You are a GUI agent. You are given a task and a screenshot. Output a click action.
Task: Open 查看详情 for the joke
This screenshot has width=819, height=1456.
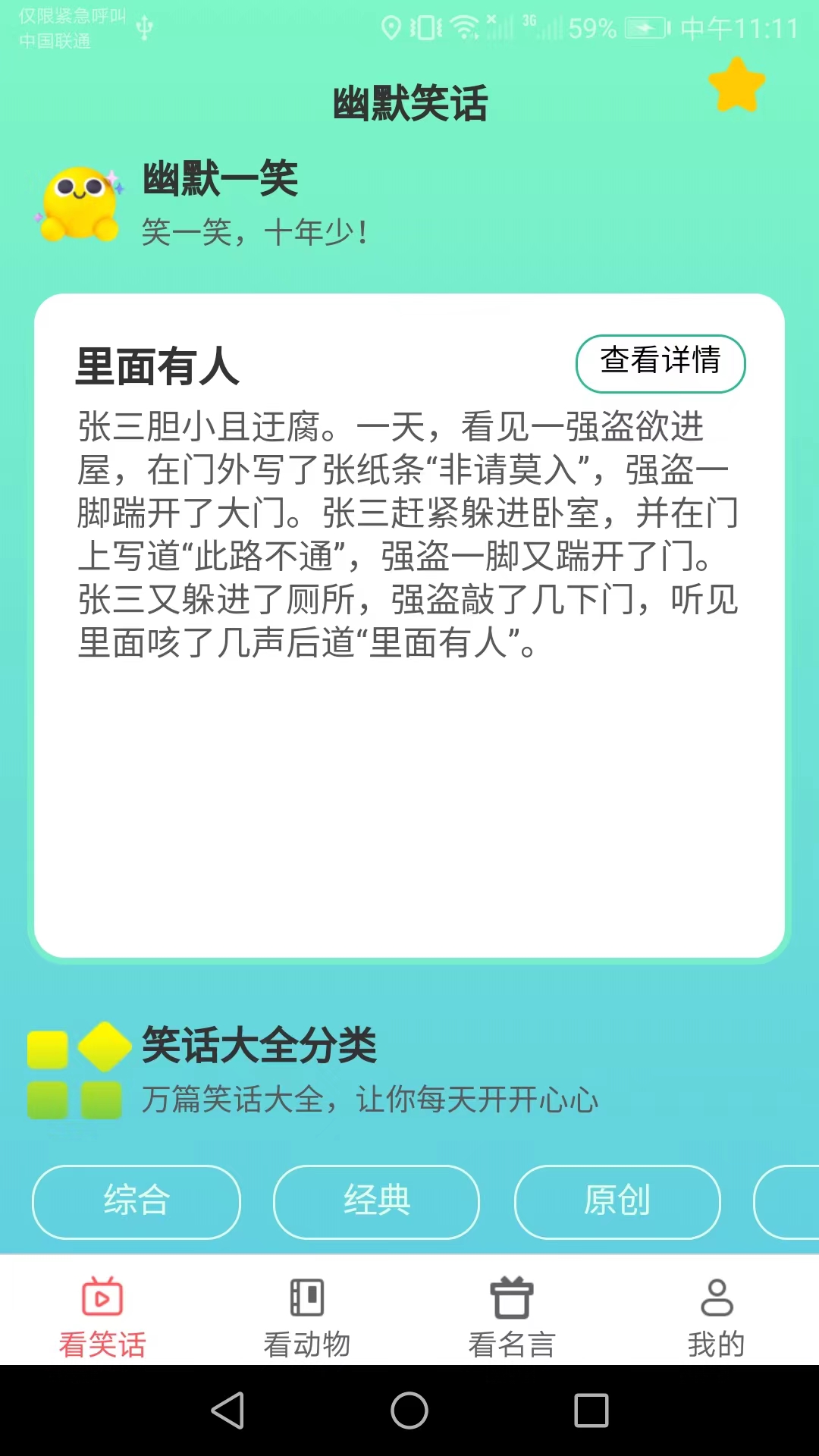tap(661, 364)
